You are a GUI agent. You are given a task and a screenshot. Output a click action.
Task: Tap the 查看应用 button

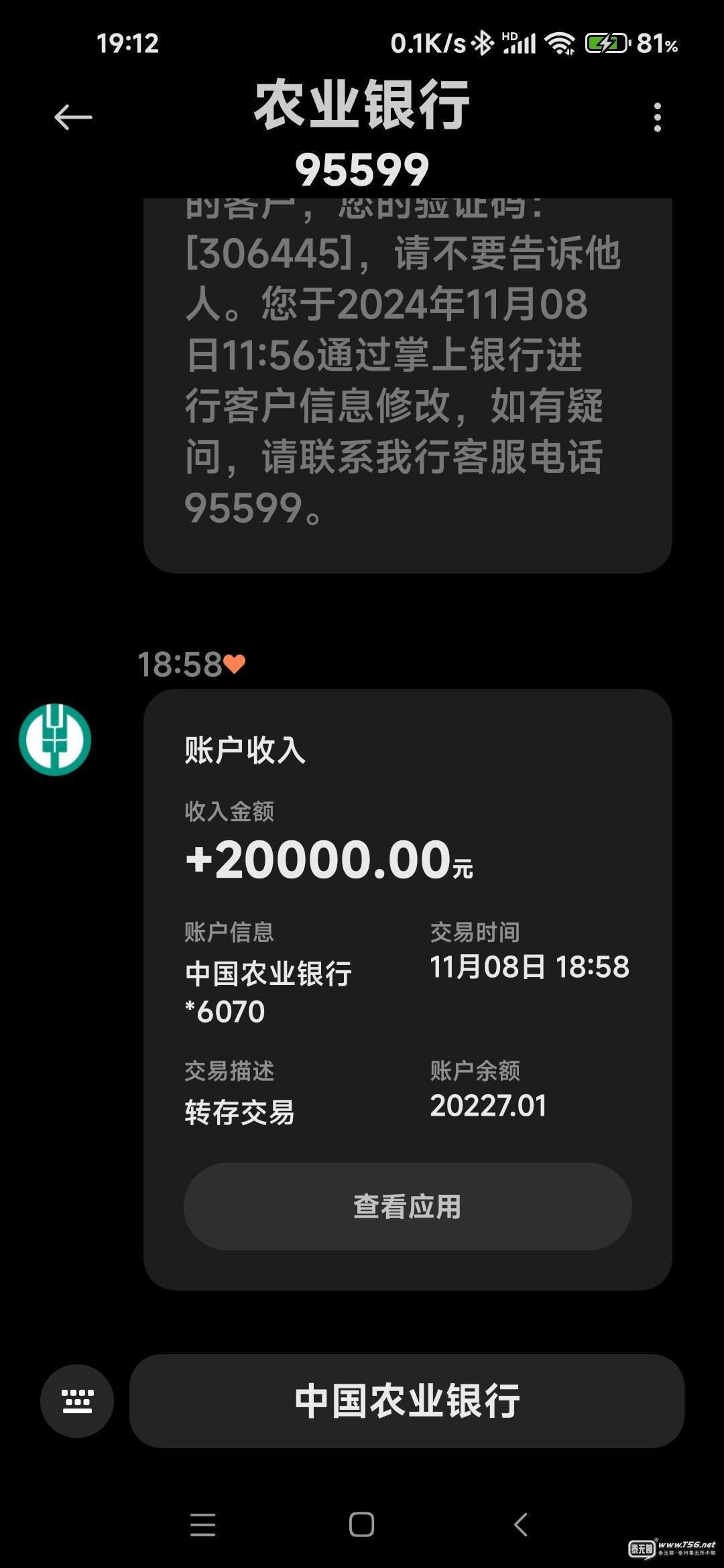click(408, 1206)
